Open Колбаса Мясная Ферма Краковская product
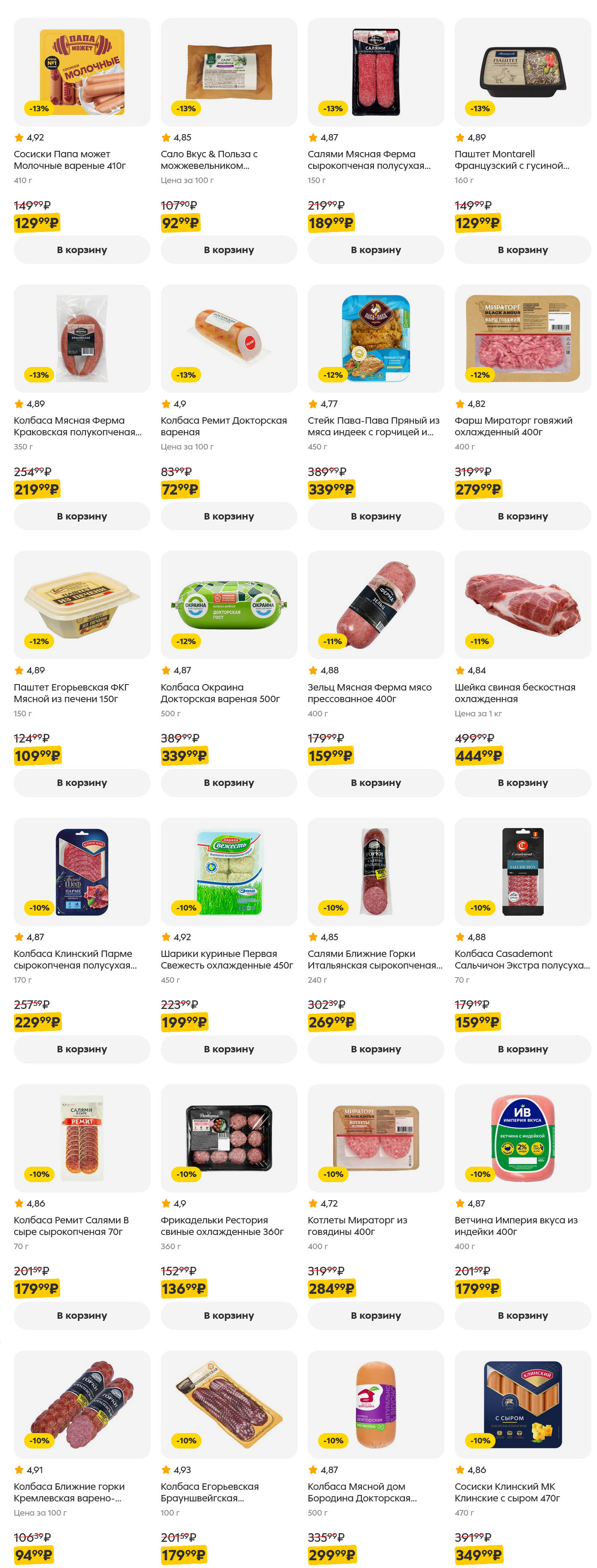Viewport: 597px width, 1568px height. tap(82, 339)
